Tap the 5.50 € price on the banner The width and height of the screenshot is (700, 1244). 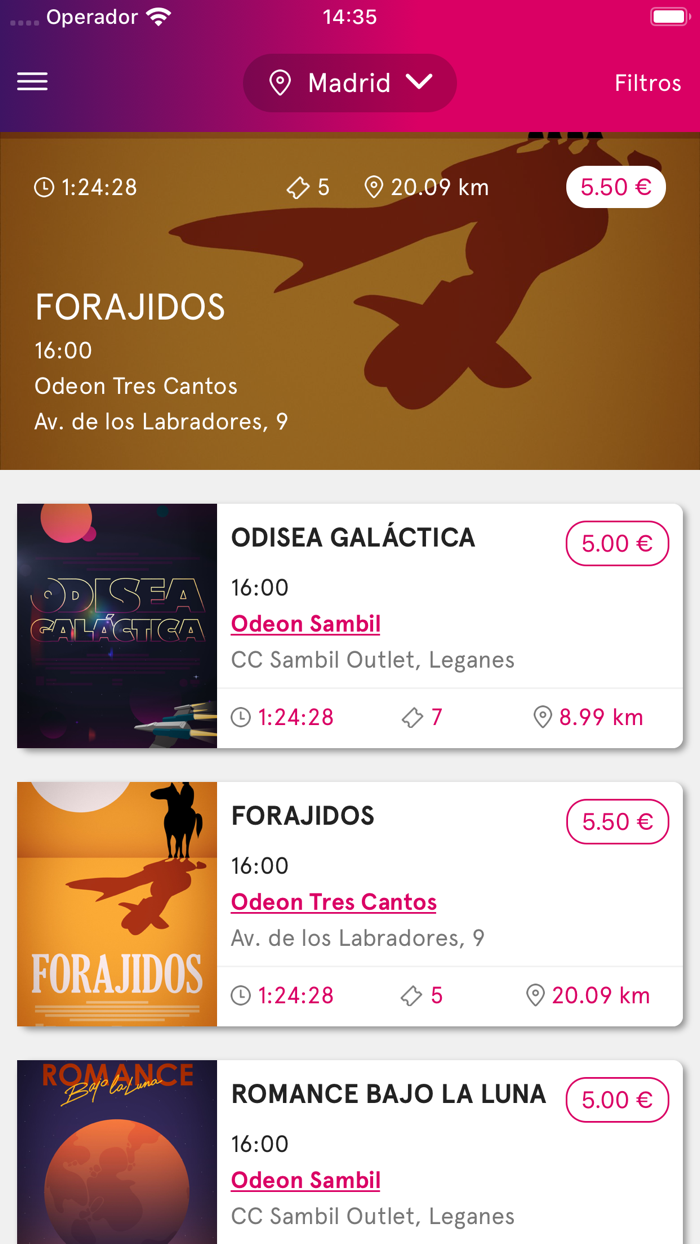point(616,187)
